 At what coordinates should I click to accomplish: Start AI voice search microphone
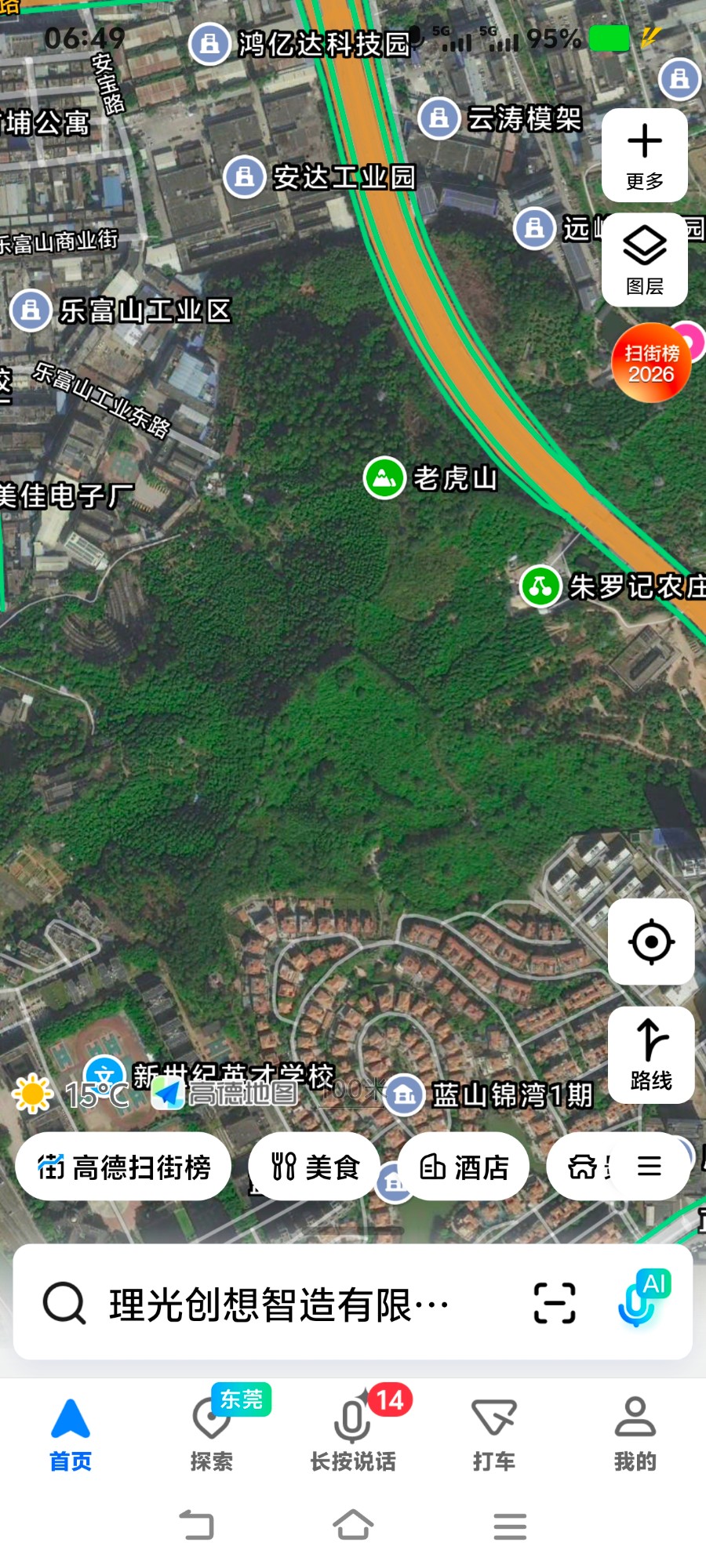click(640, 1301)
